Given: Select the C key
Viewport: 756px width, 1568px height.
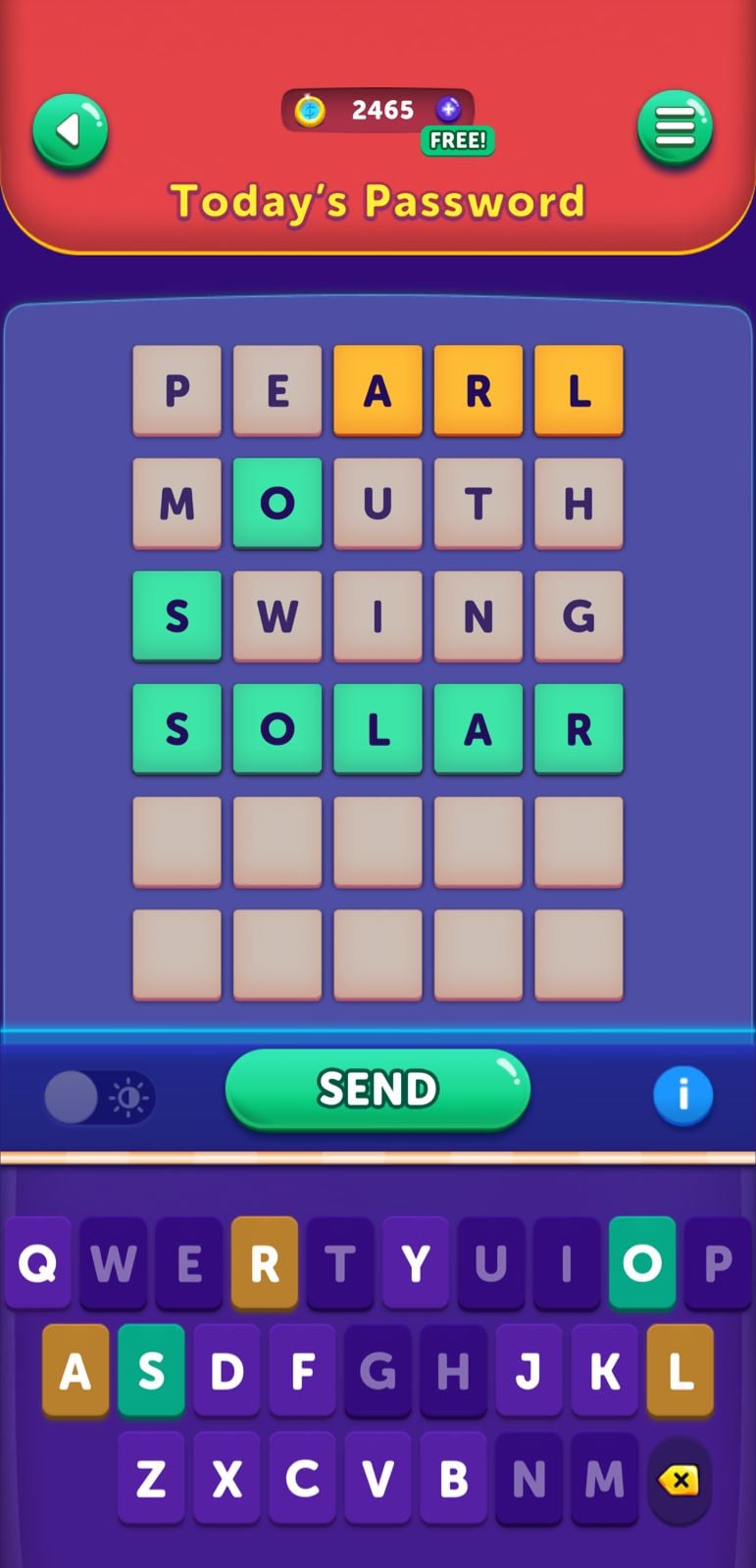Looking at the screenshot, I should 302,1479.
